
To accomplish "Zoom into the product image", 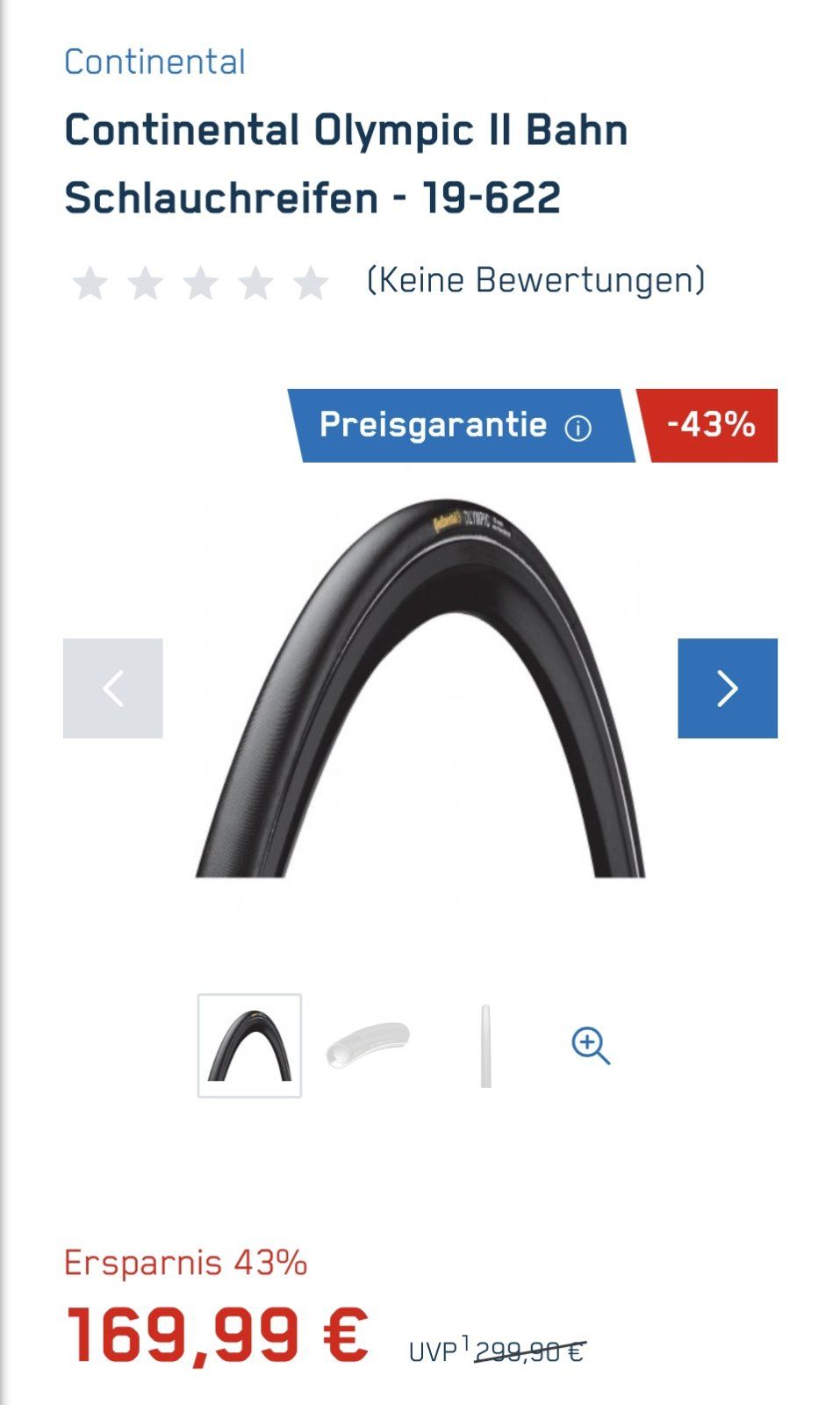I will [x=590, y=1046].
